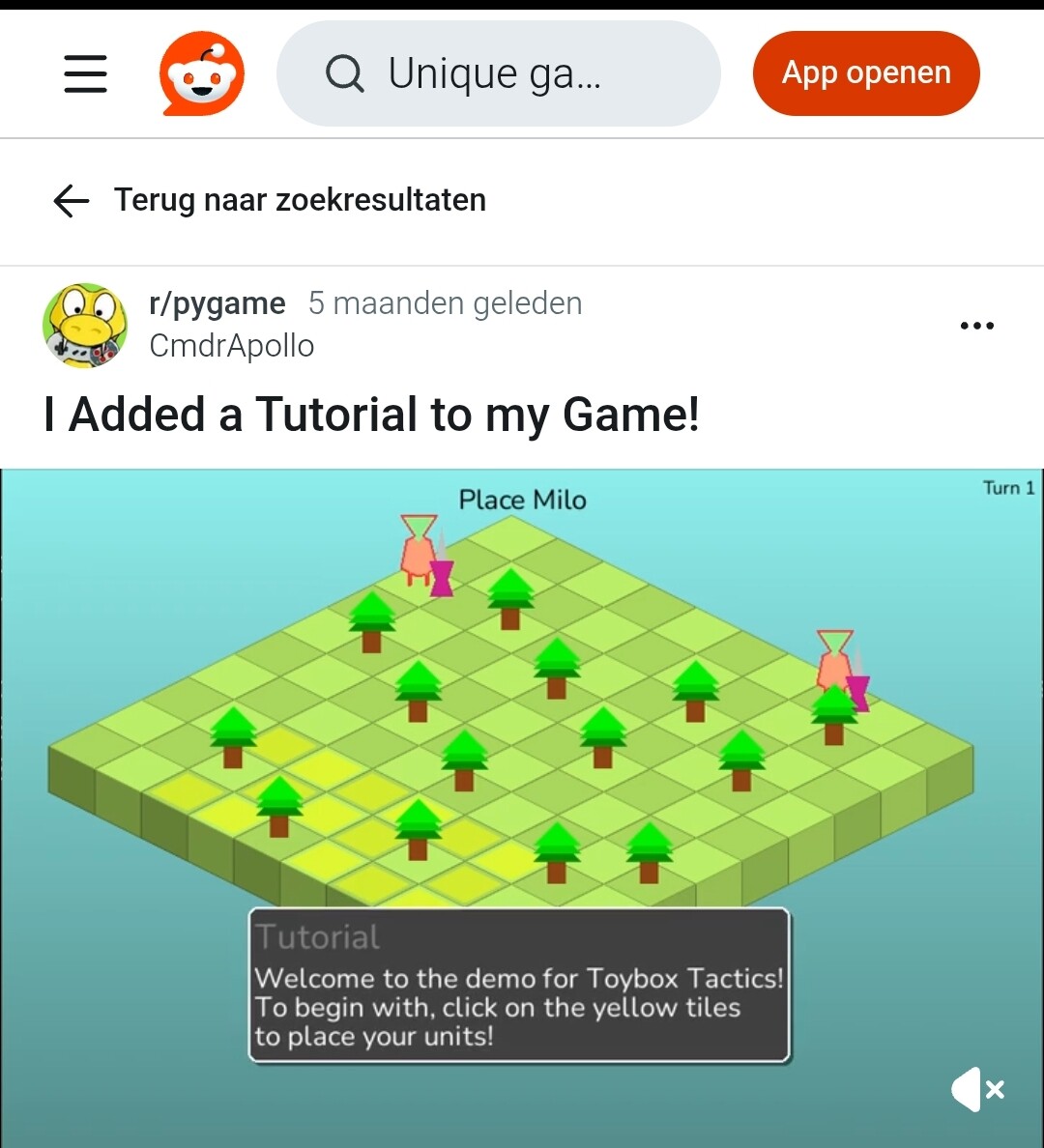1044x1148 pixels.
Task: Open the r/pygame community link
Action: pyautogui.click(x=217, y=303)
